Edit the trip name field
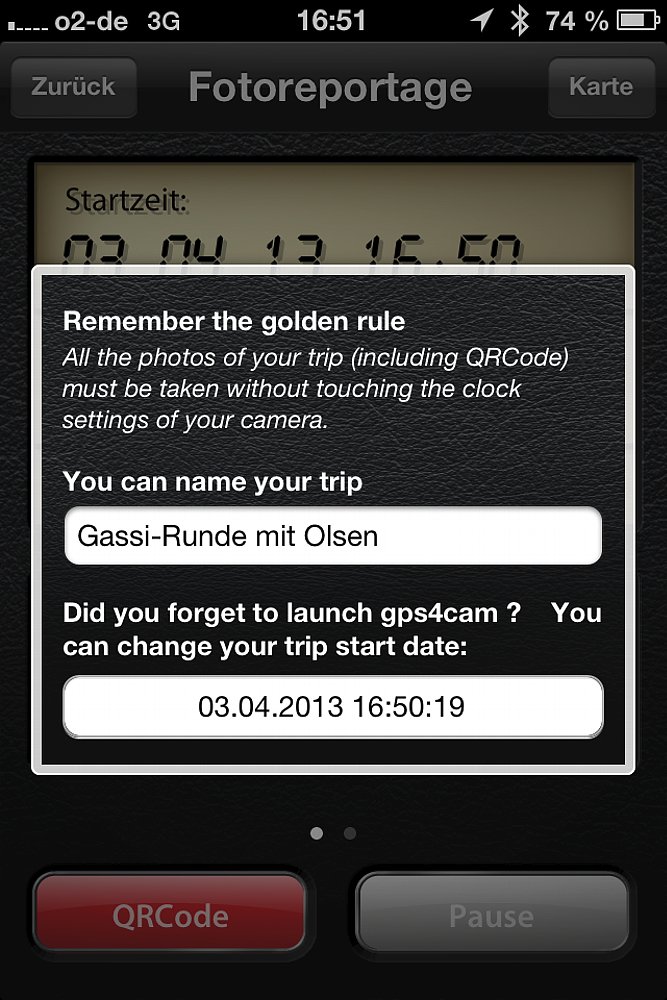This screenshot has width=667, height=1000. coord(332,536)
